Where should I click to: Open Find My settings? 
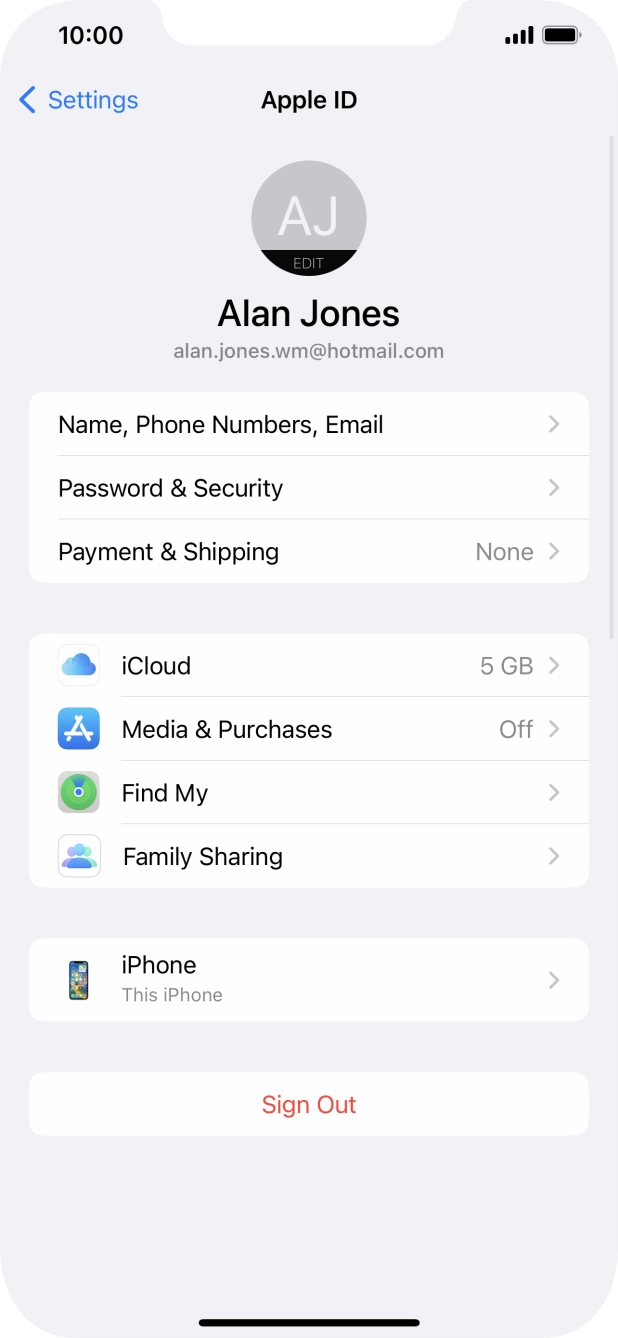308,793
